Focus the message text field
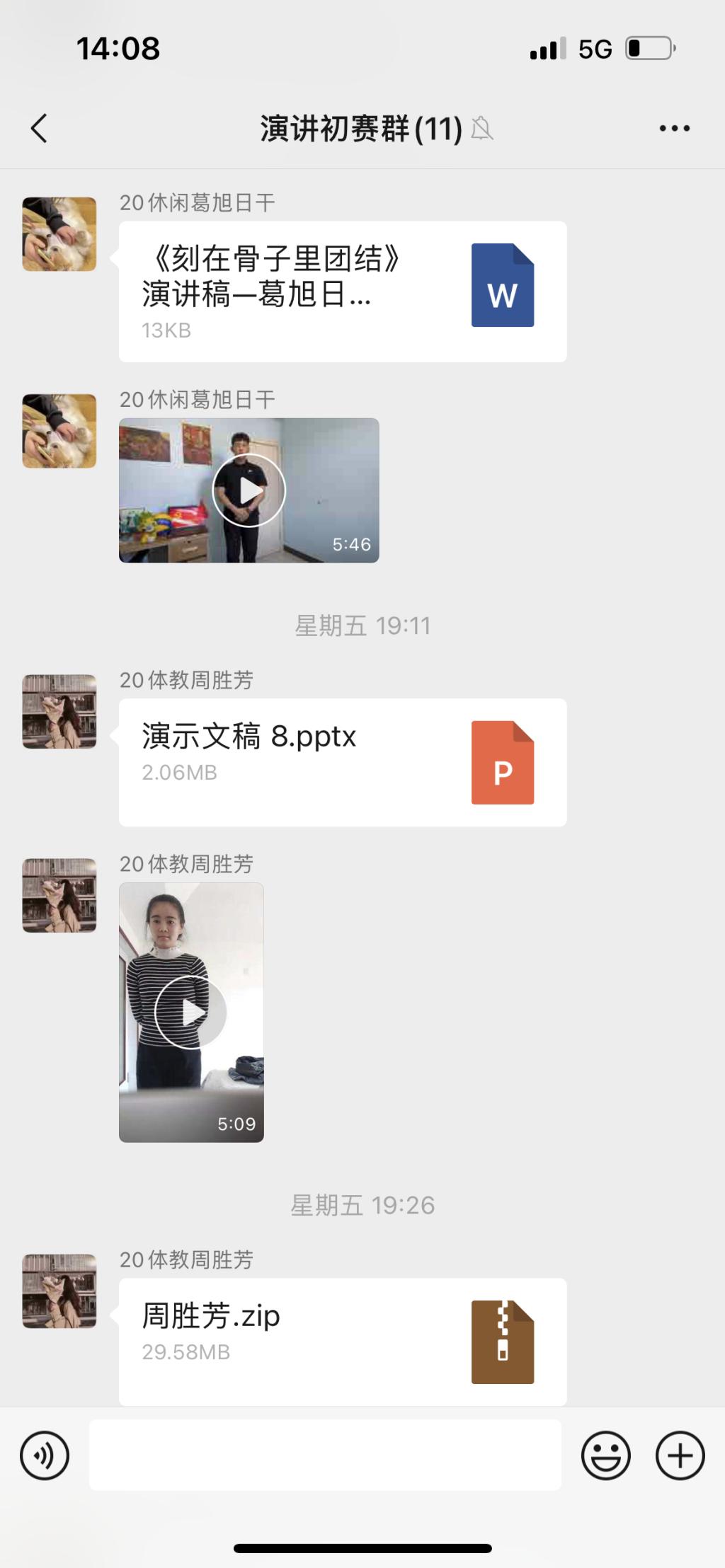The height and width of the screenshot is (1568, 725). pyautogui.click(x=325, y=1455)
